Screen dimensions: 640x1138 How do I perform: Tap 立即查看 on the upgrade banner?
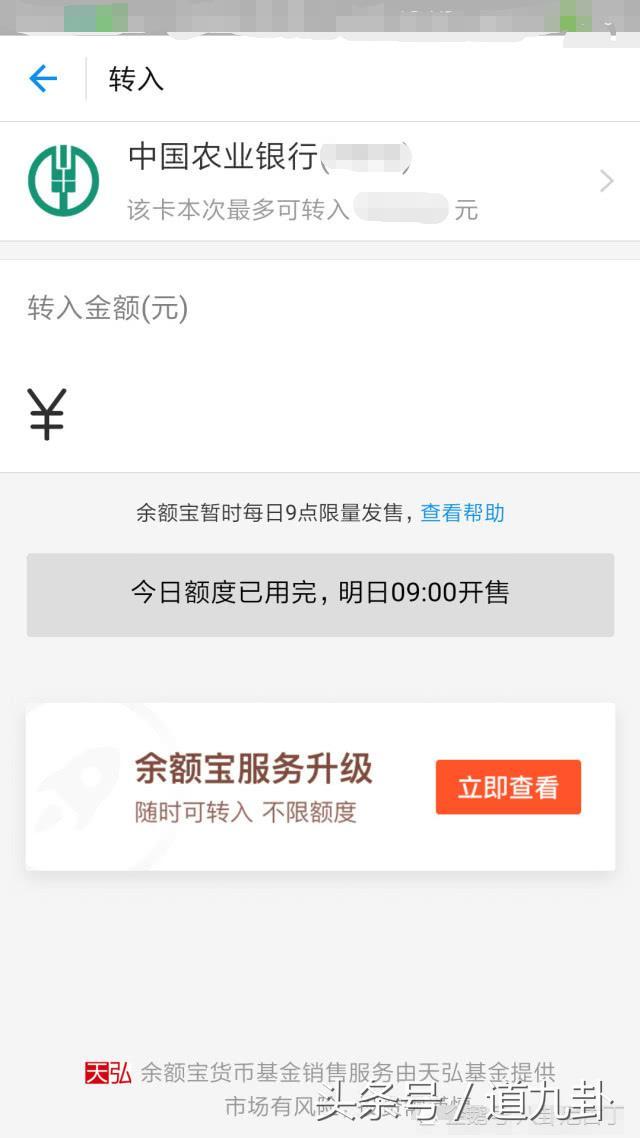click(x=508, y=787)
